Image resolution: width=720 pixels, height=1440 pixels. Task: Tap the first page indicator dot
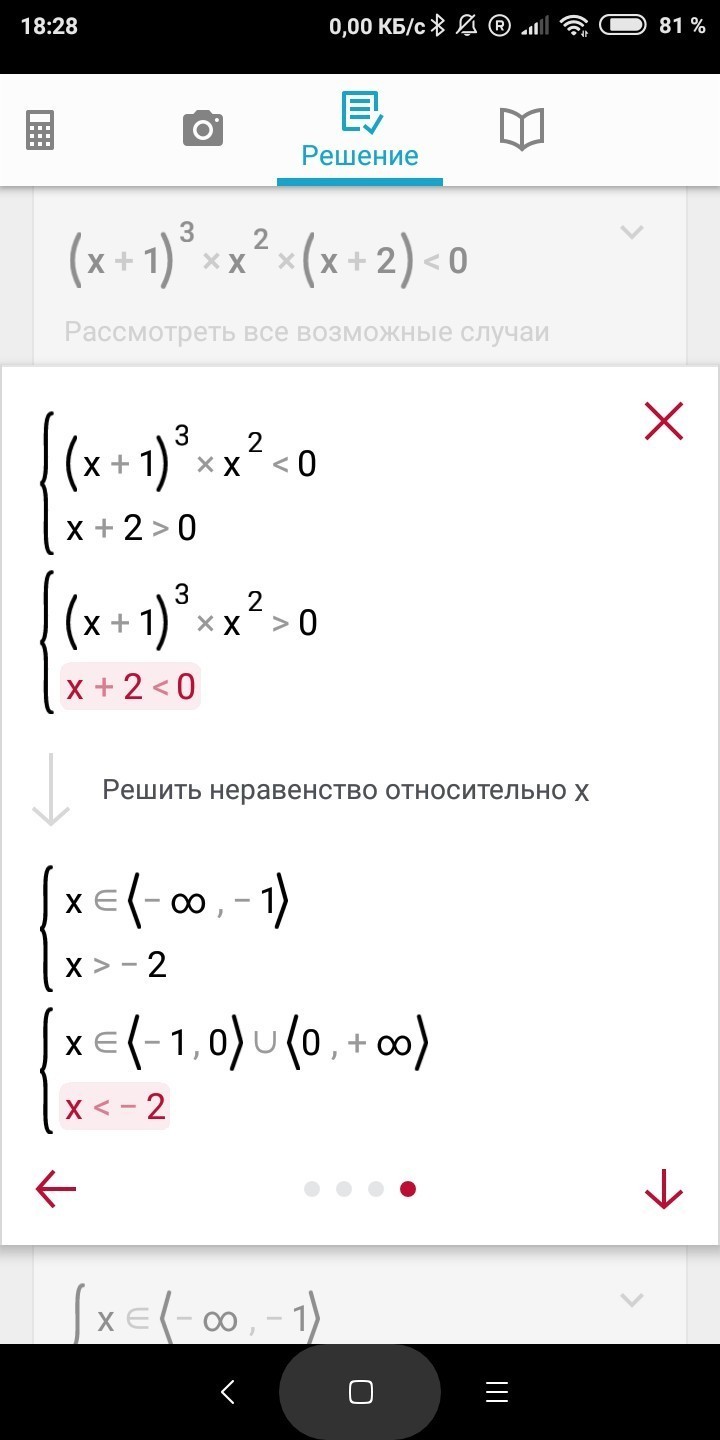tap(312, 1189)
